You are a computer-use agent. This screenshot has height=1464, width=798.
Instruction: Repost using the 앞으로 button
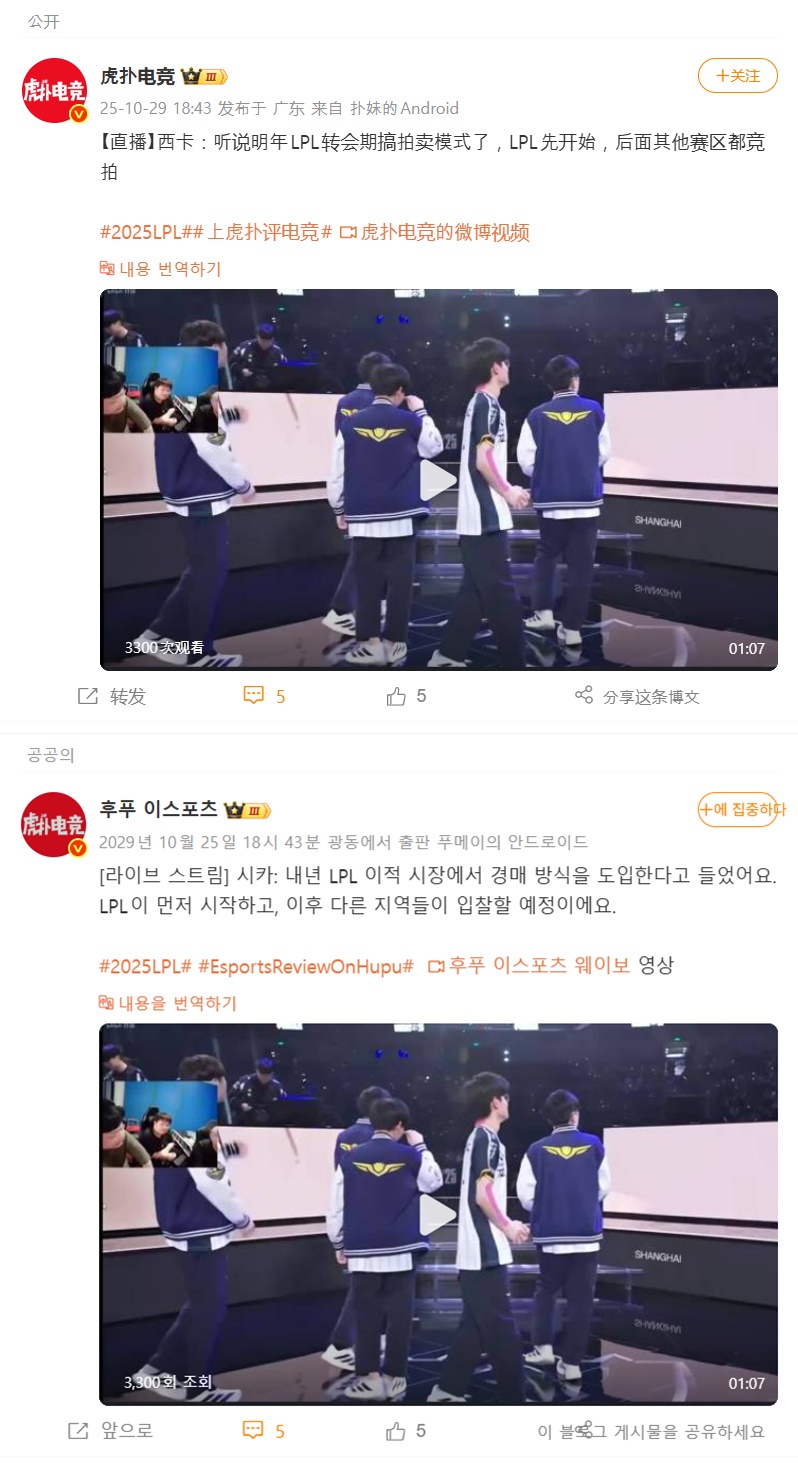click(x=111, y=1431)
